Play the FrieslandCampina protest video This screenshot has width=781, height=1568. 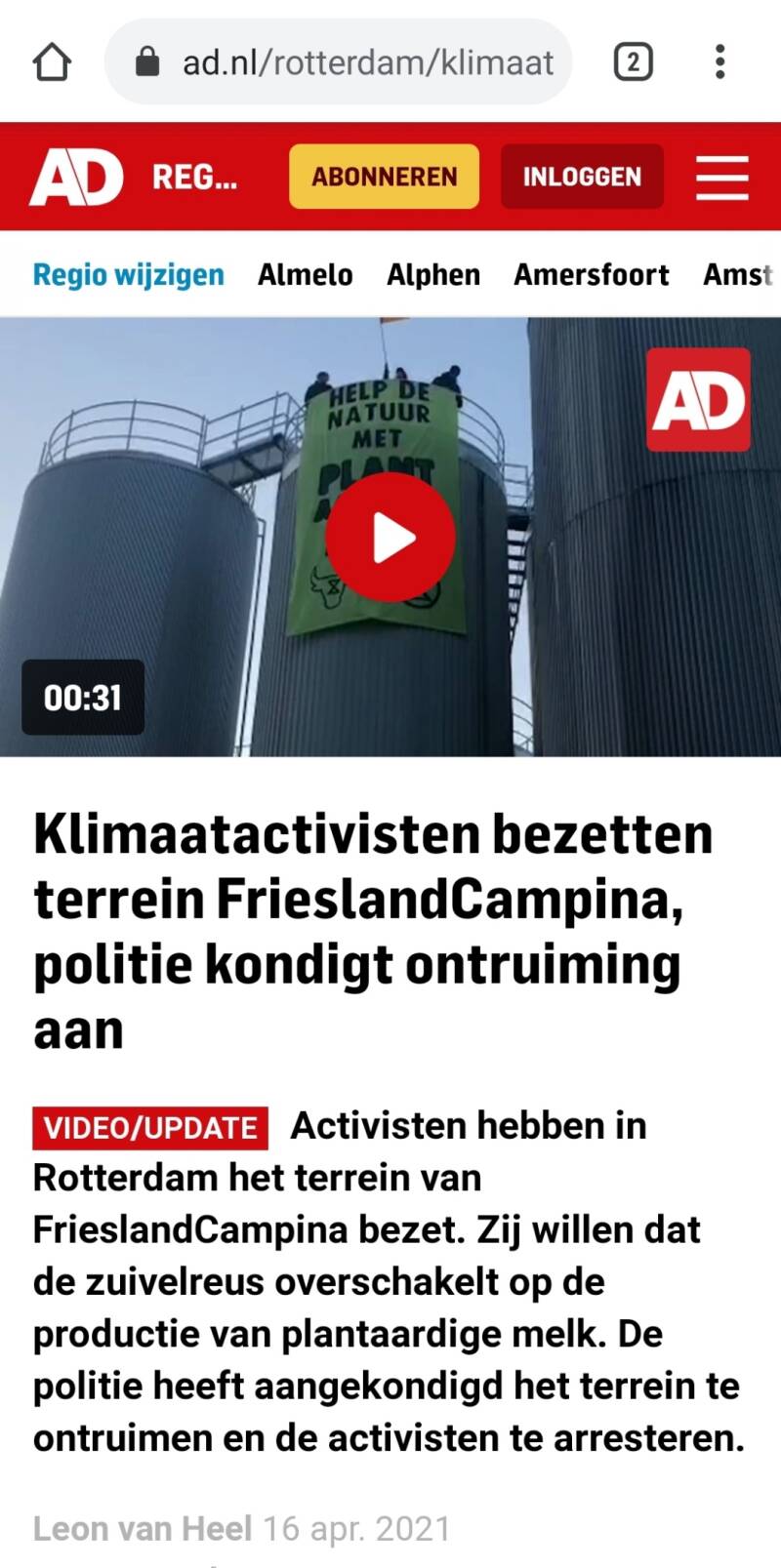(x=390, y=538)
